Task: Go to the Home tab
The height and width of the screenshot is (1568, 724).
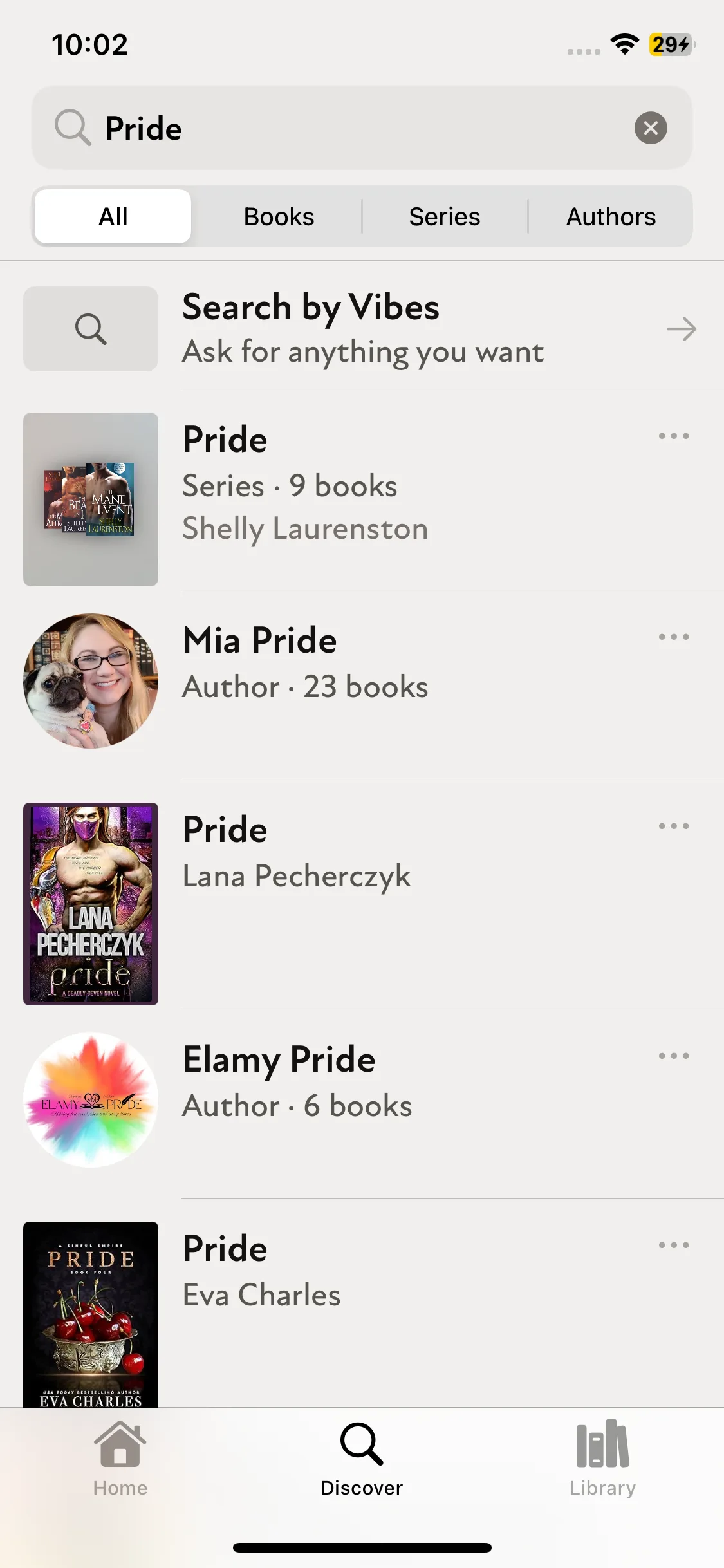Action: click(120, 1459)
